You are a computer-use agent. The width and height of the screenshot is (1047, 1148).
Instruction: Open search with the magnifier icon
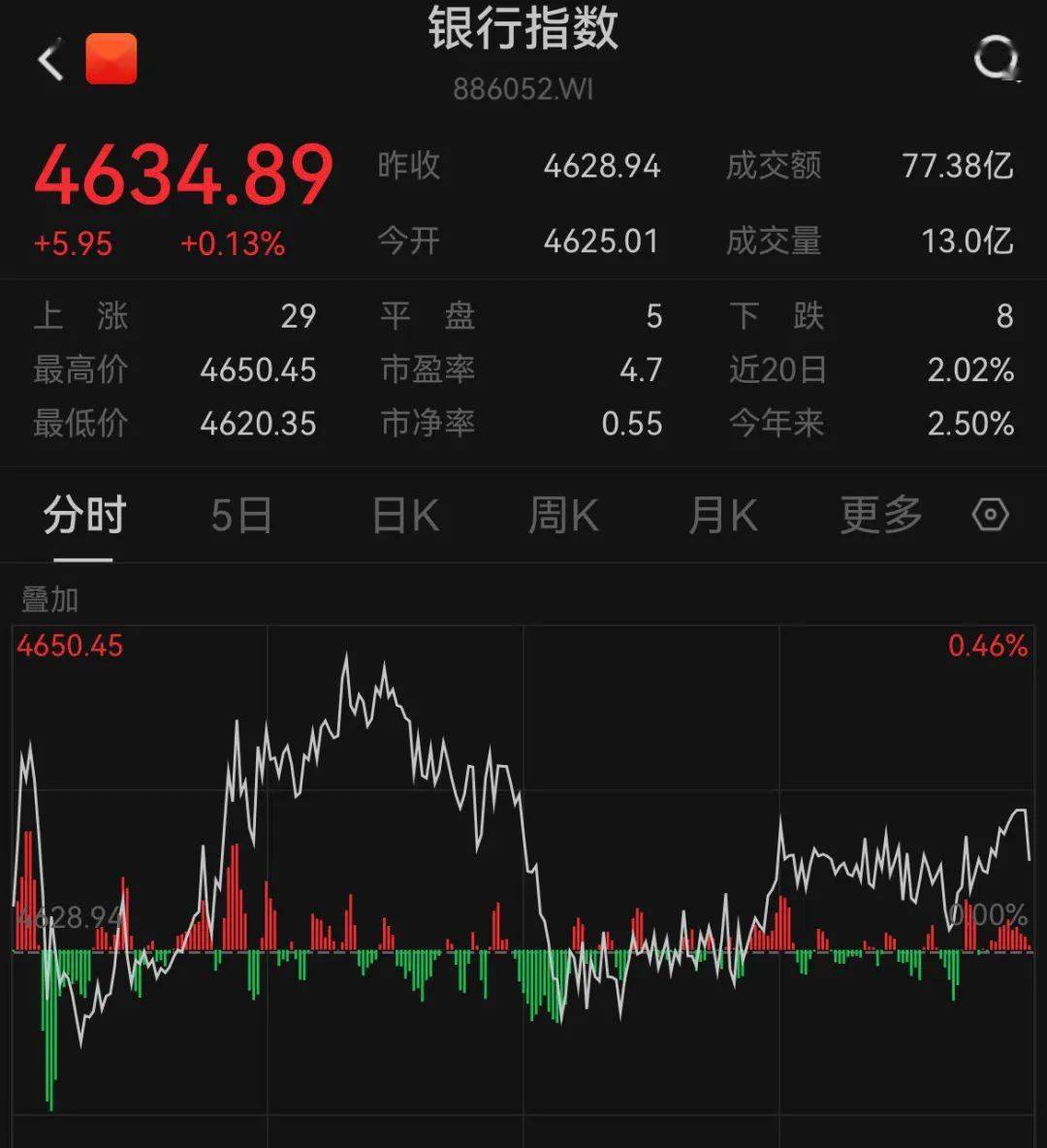pyautogui.click(x=996, y=61)
